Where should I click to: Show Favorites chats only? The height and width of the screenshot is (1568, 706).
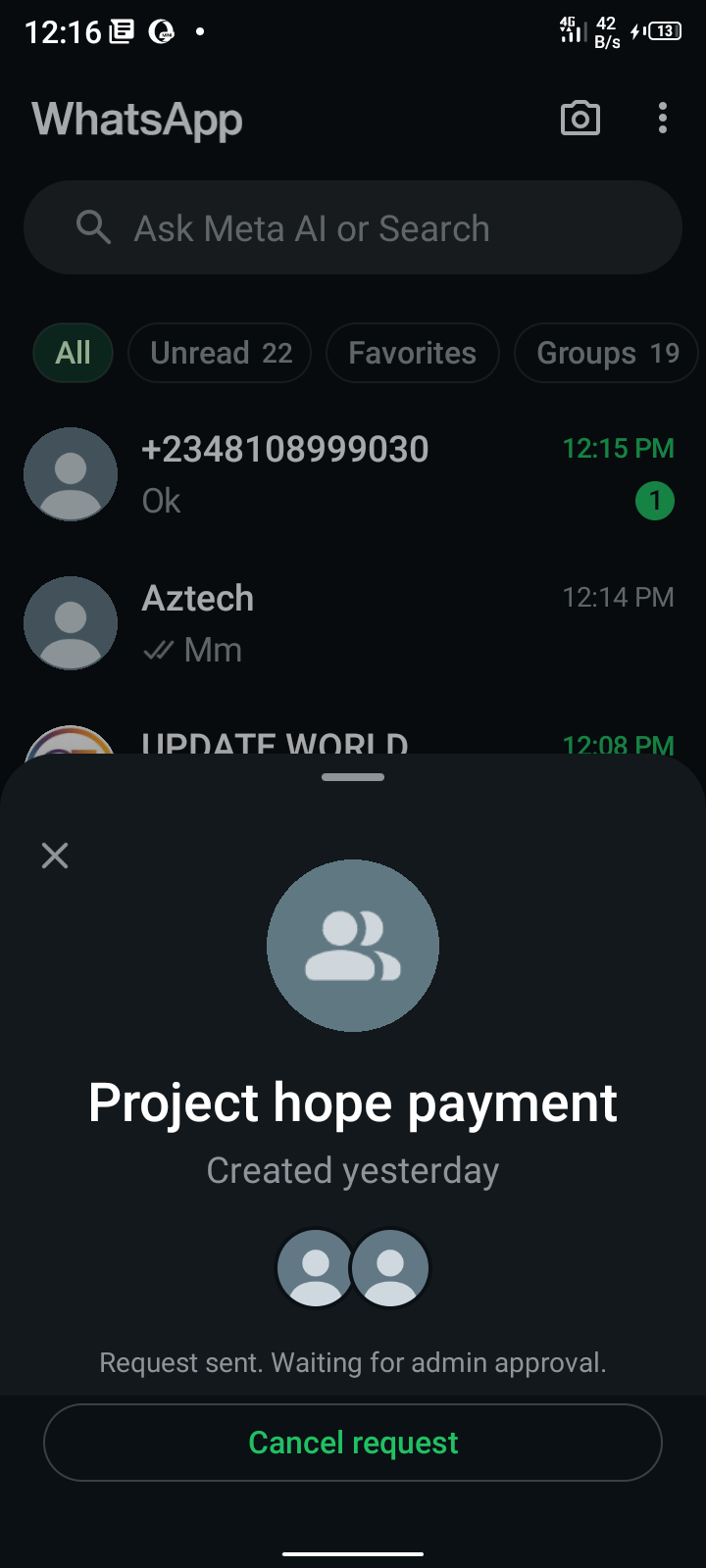[412, 353]
